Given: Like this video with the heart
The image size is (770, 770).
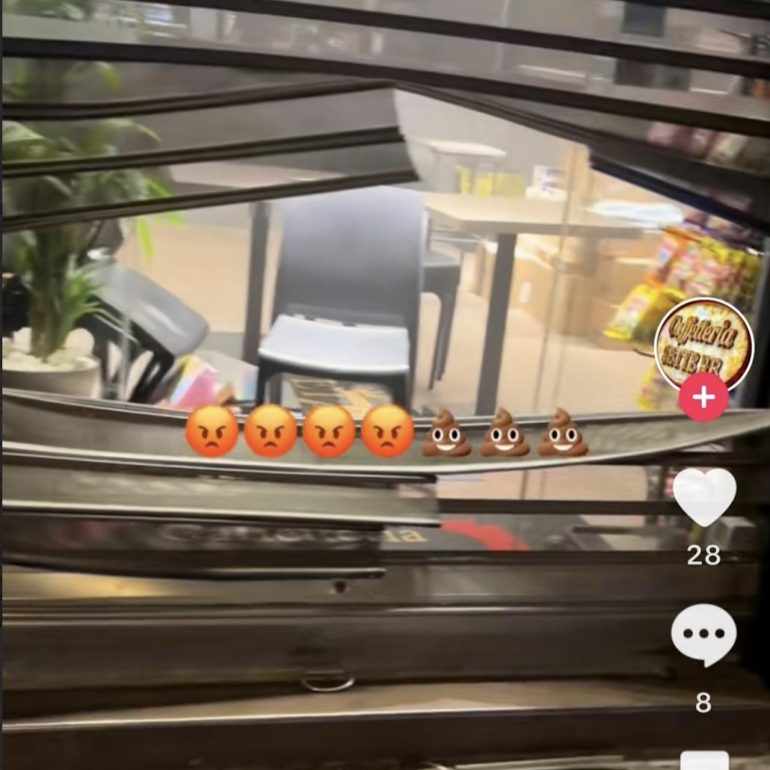Looking at the screenshot, I should [x=703, y=496].
